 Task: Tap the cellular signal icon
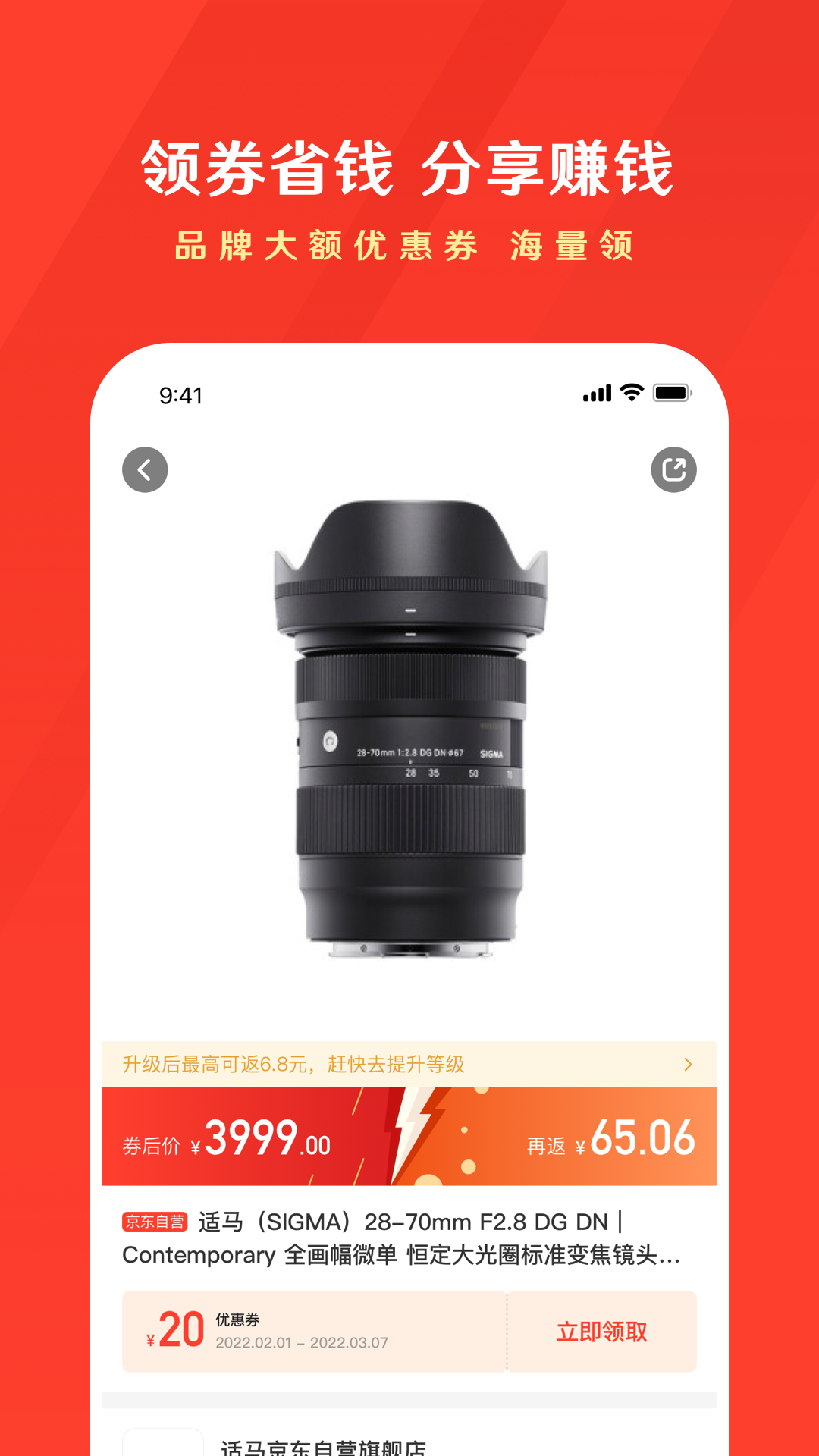597,394
